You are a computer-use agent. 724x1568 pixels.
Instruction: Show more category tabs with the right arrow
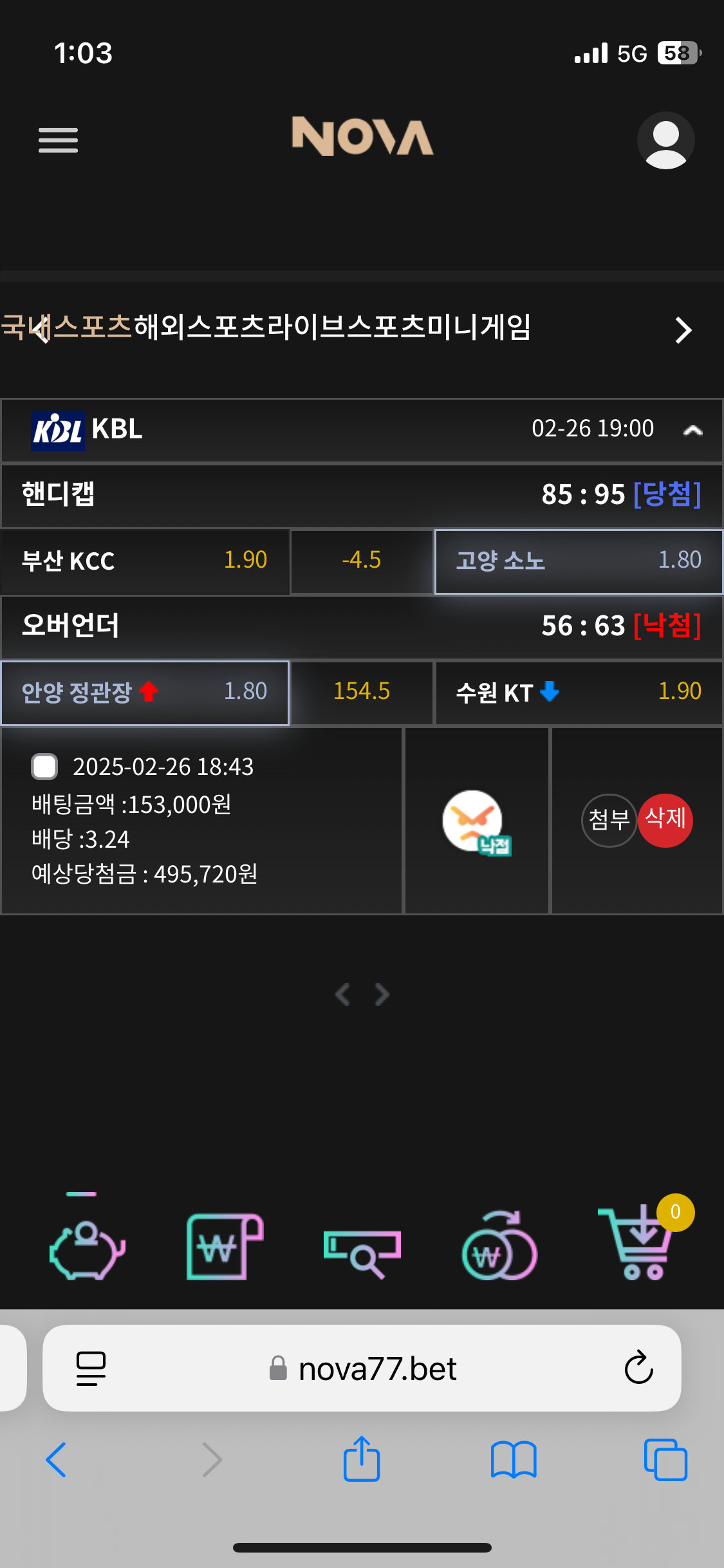point(683,330)
